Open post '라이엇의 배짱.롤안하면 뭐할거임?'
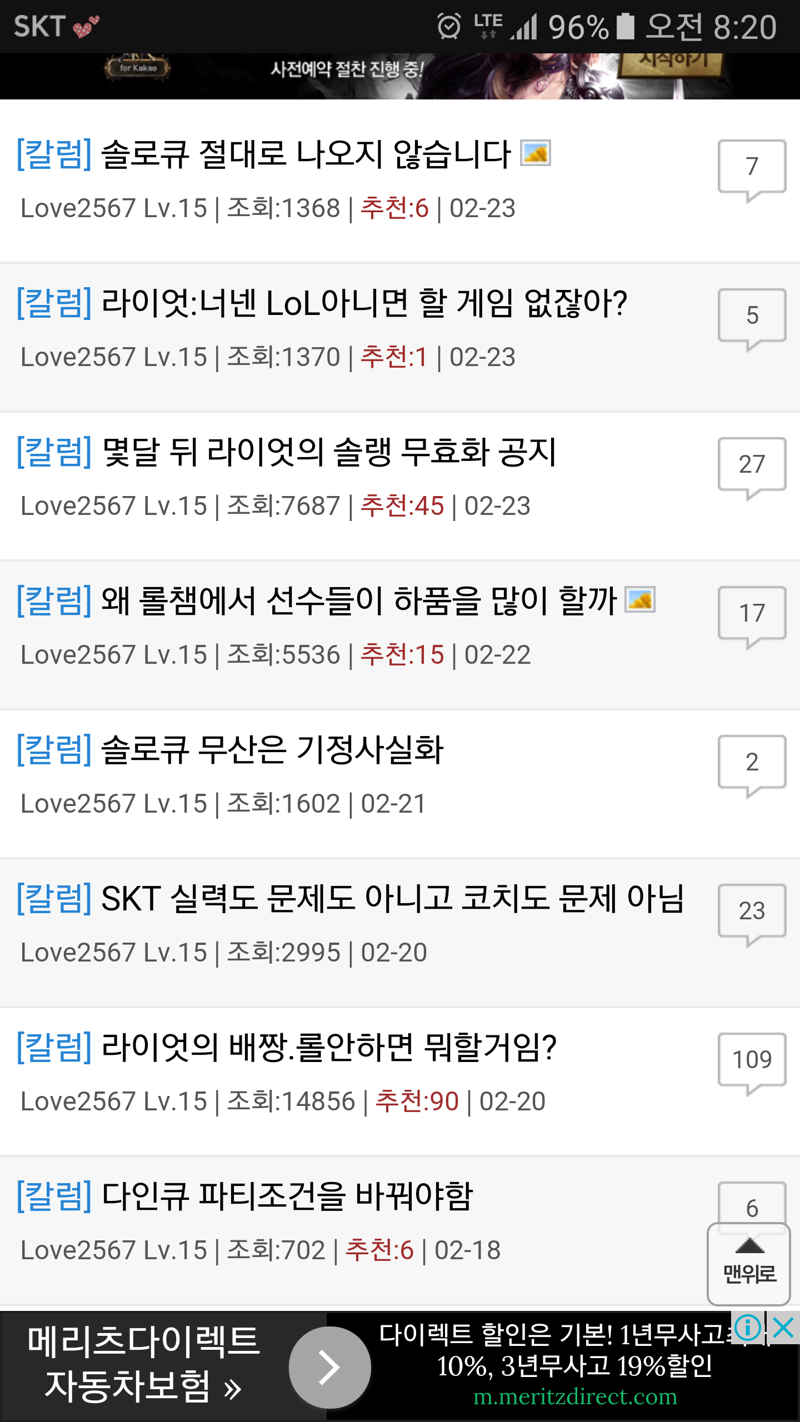This screenshot has height=1422, width=800. [328, 1049]
